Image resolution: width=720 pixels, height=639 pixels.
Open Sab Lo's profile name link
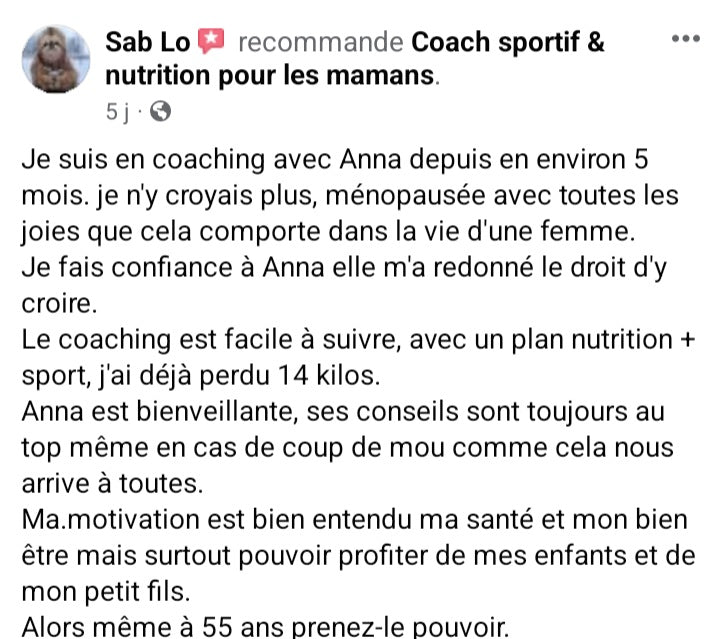149,43
